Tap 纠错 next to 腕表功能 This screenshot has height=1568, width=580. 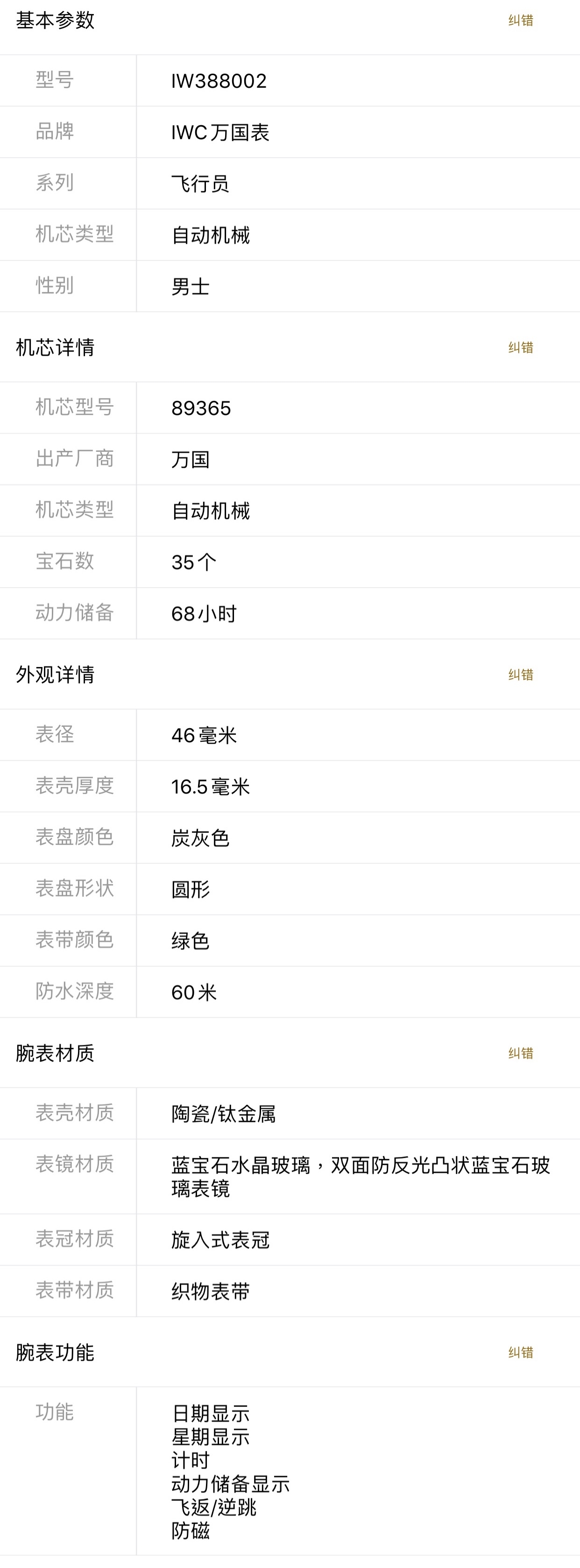[x=521, y=1352]
